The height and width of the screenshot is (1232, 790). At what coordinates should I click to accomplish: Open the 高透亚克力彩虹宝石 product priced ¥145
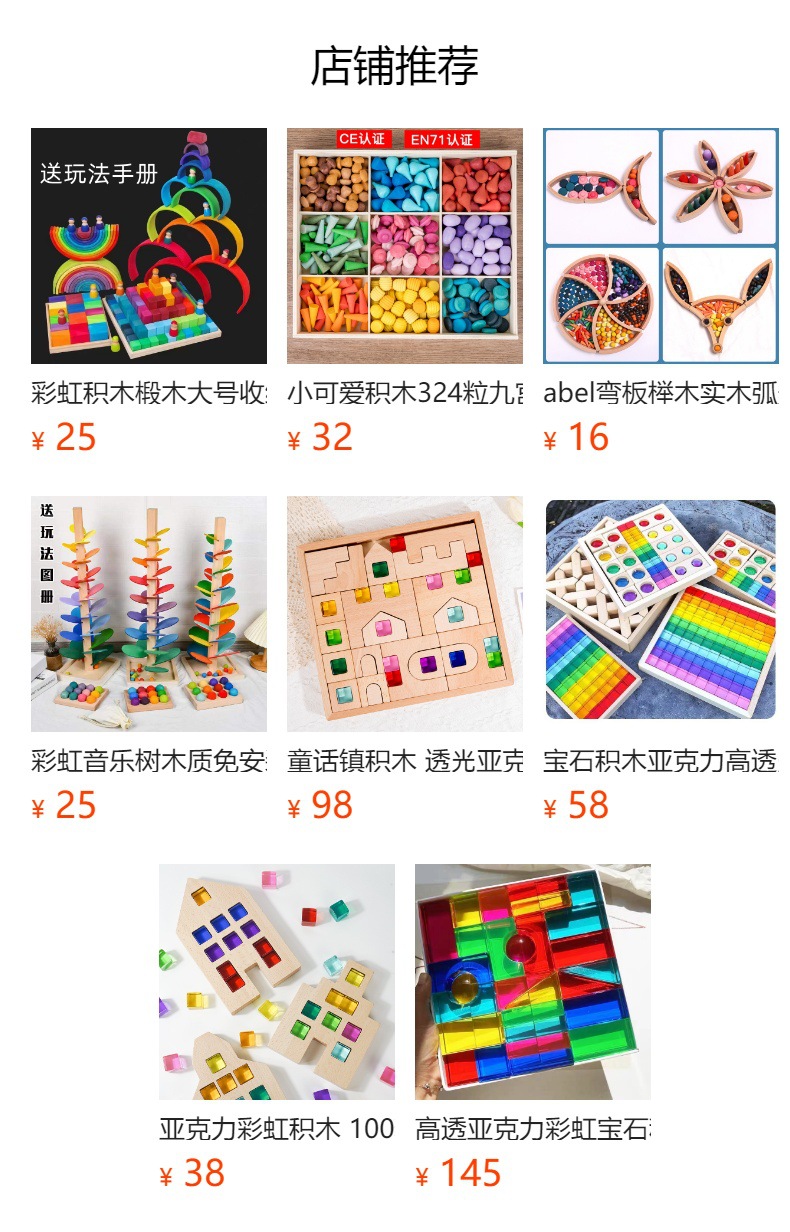pyautogui.click(x=532, y=982)
